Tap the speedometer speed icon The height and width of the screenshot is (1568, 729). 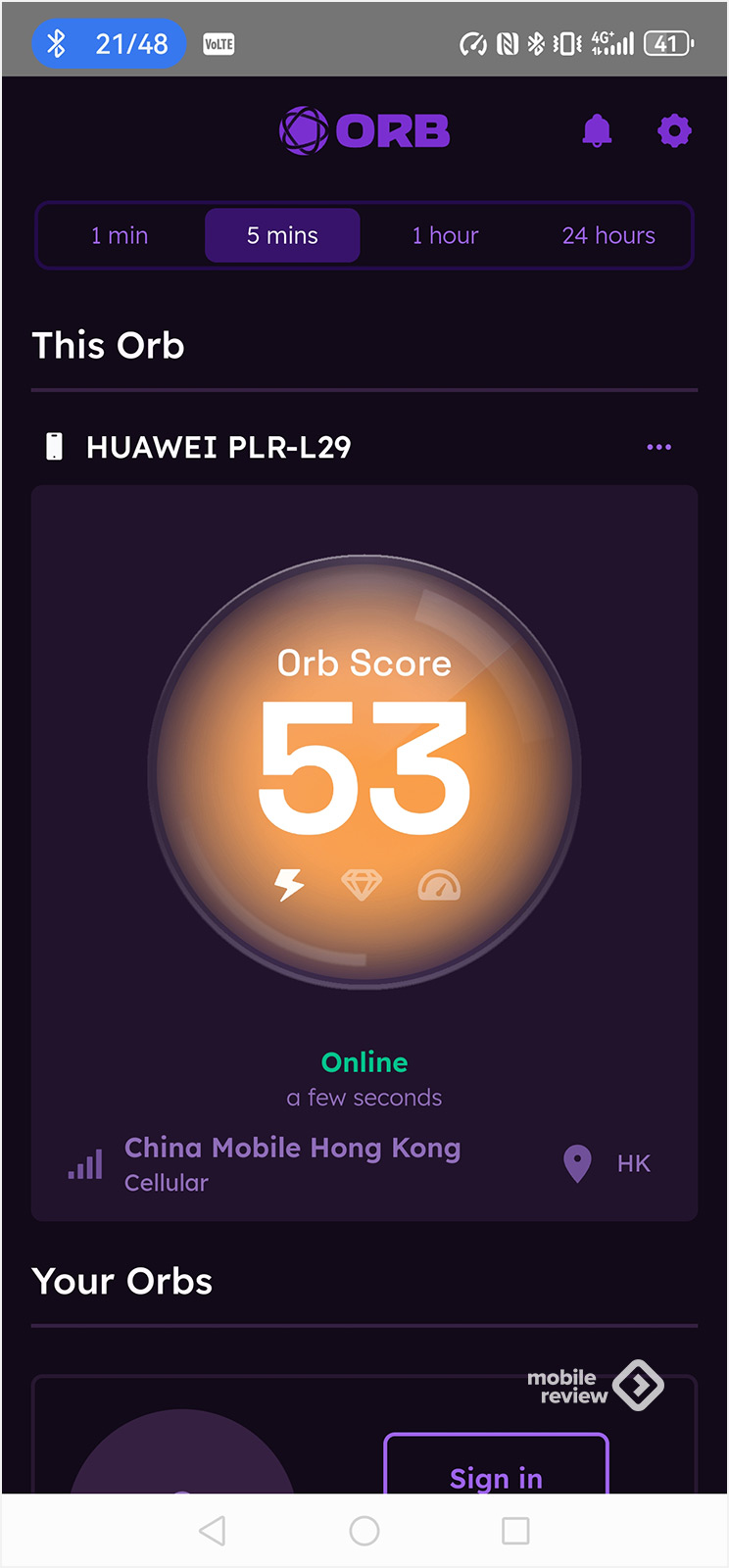click(x=439, y=885)
